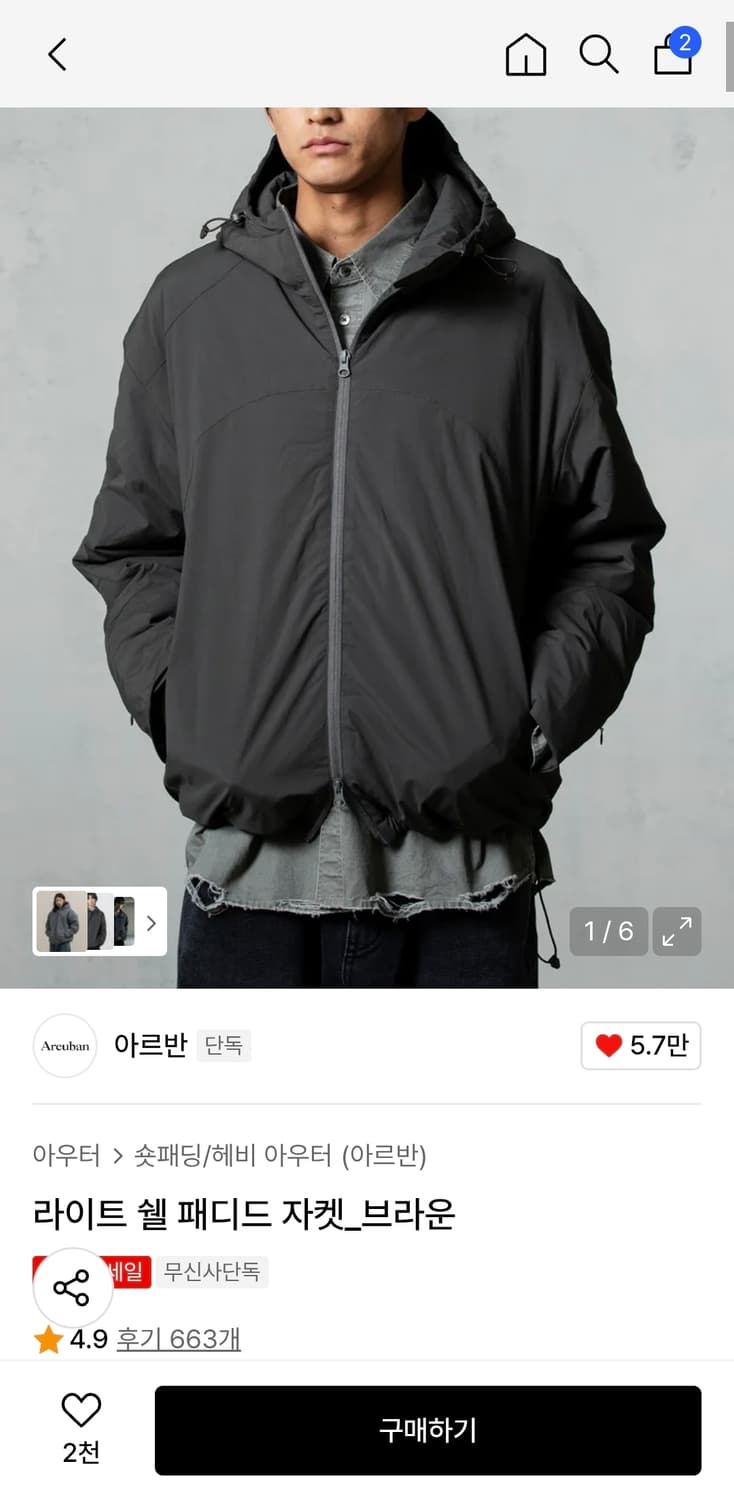The image size is (734, 1500).
Task: Toggle the 5.7만 brand heart
Action: (640, 1045)
